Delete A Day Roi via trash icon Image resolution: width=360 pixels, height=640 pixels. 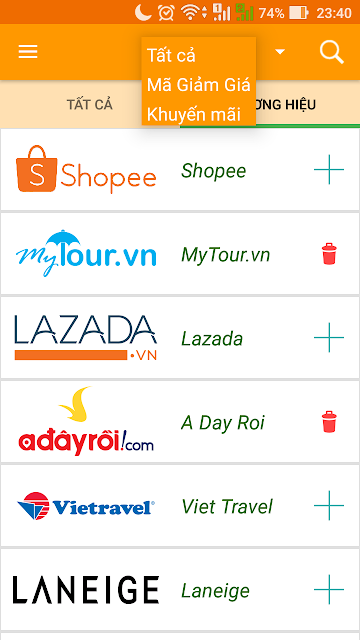[x=329, y=422]
